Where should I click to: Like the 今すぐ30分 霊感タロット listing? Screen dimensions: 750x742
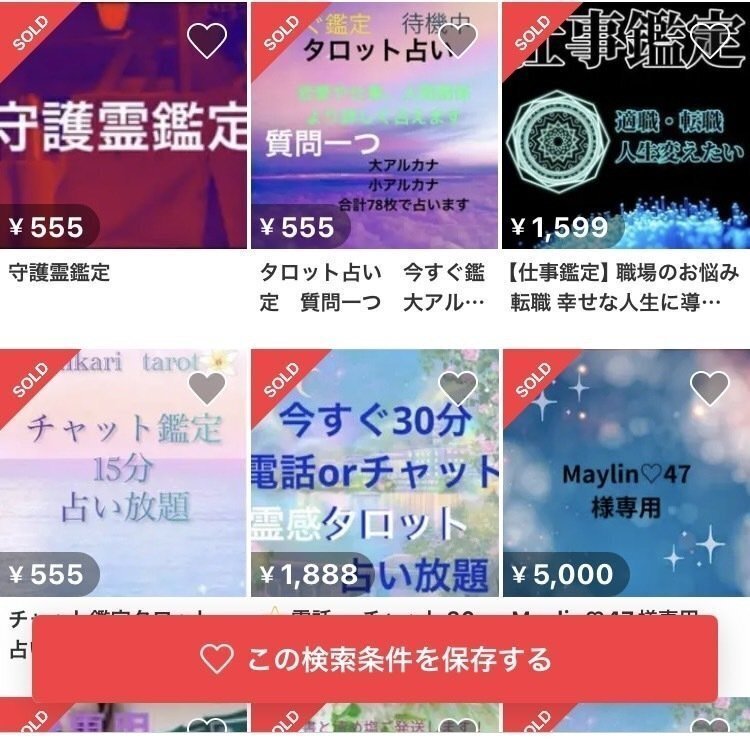(x=458, y=388)
